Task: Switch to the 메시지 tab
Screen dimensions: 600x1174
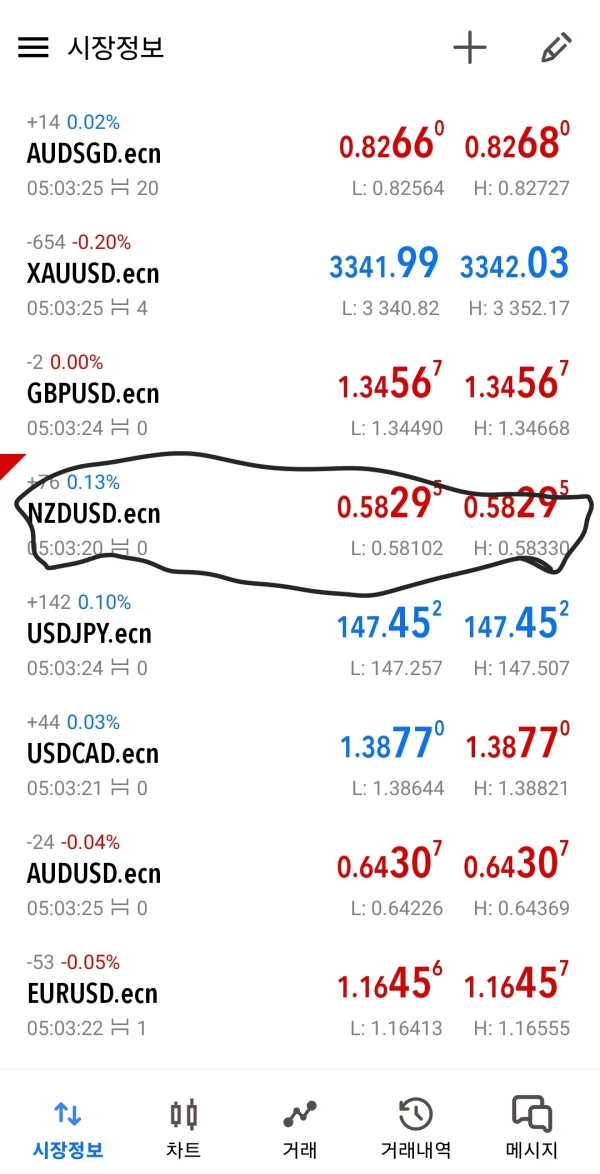Action: coord(532,1128)
